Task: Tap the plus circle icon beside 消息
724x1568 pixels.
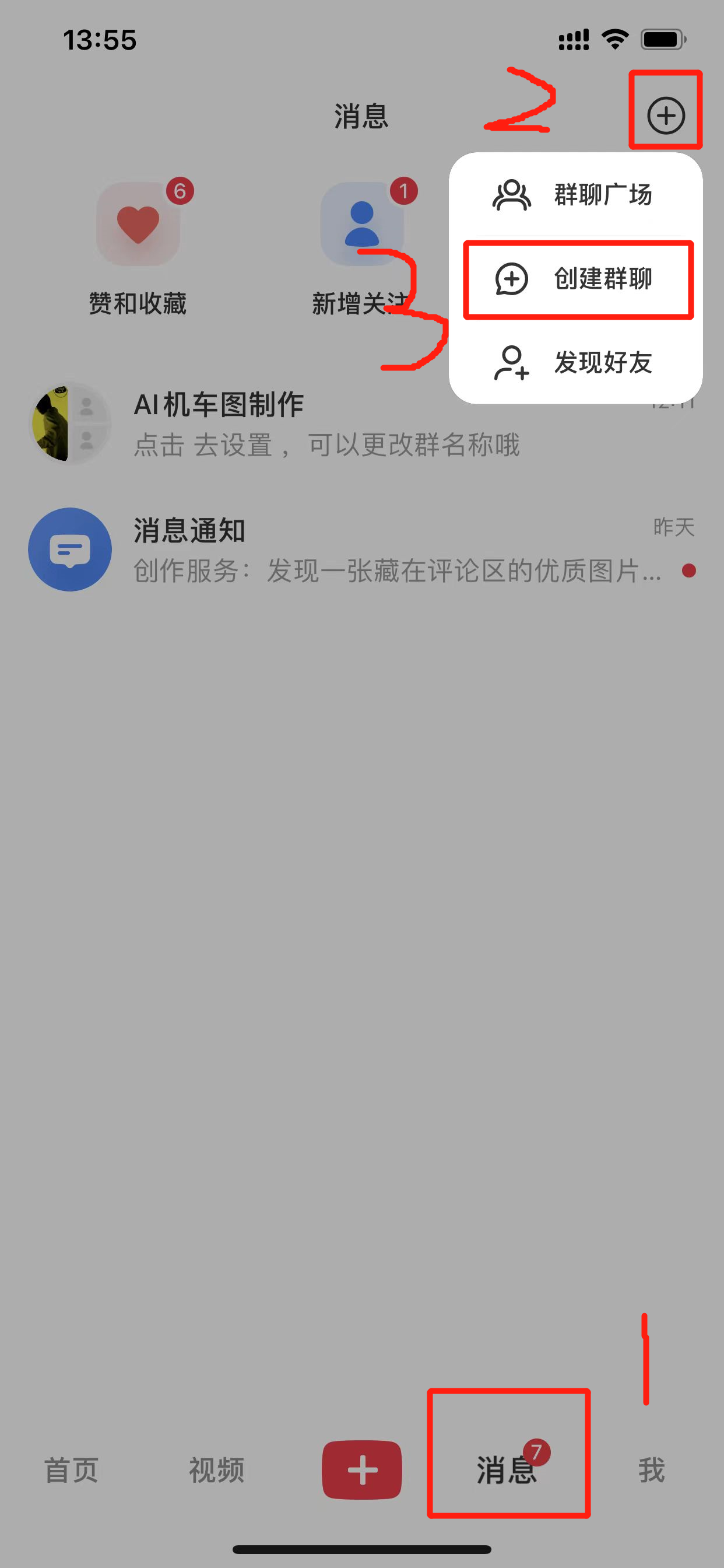Action: (x=666, y=115)
